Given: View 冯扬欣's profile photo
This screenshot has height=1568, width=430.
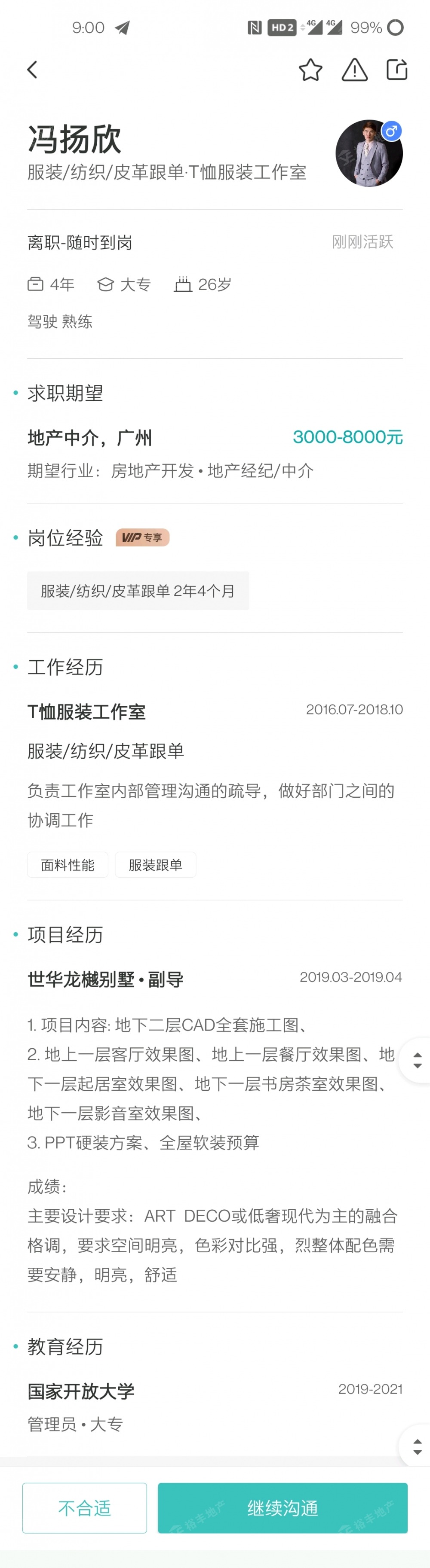Looking at the screenshot, I should click(369, 153).
